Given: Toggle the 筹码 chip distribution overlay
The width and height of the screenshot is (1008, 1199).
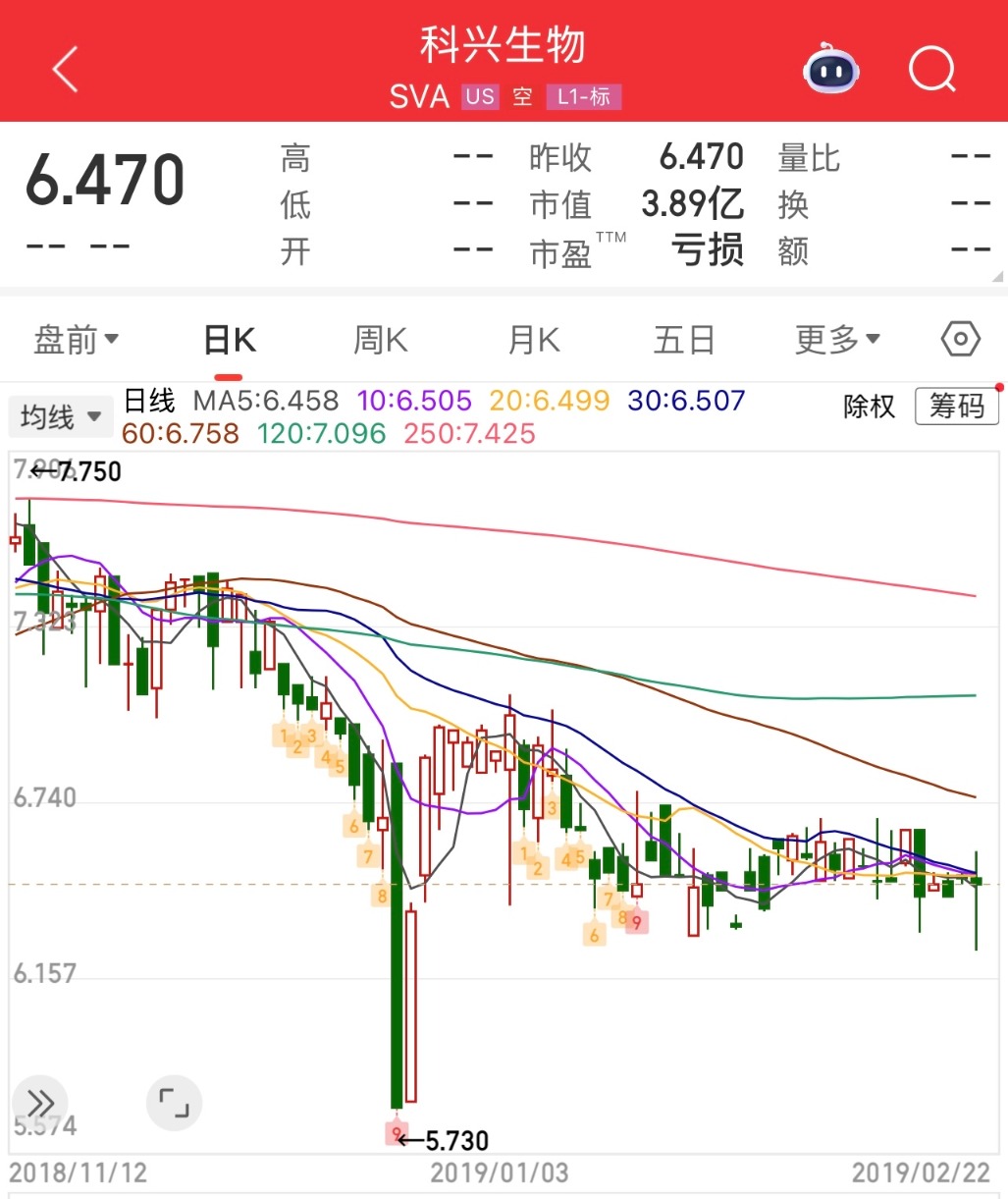Looking at the screenshot, I should click(956, 407).
